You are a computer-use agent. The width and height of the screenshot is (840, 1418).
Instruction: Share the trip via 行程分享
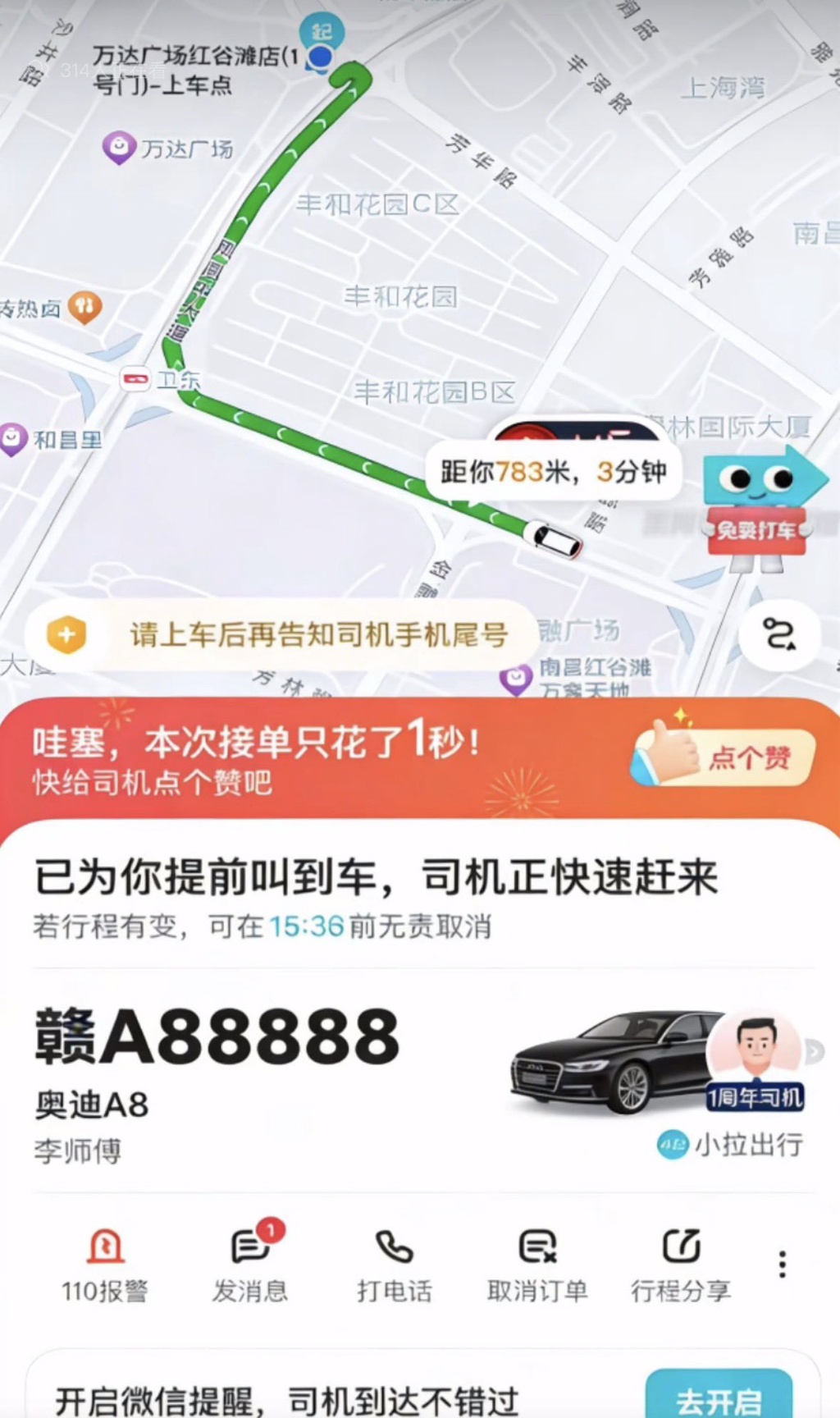coord(681,1265)
